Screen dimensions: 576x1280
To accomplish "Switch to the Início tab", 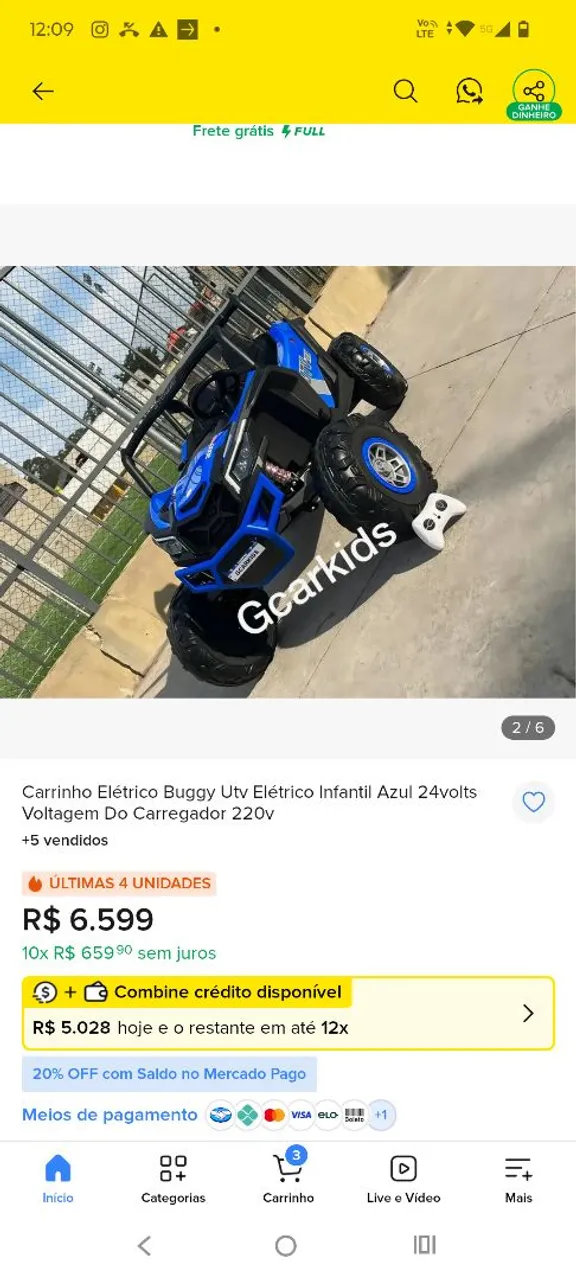I will tap(58, 1178).
